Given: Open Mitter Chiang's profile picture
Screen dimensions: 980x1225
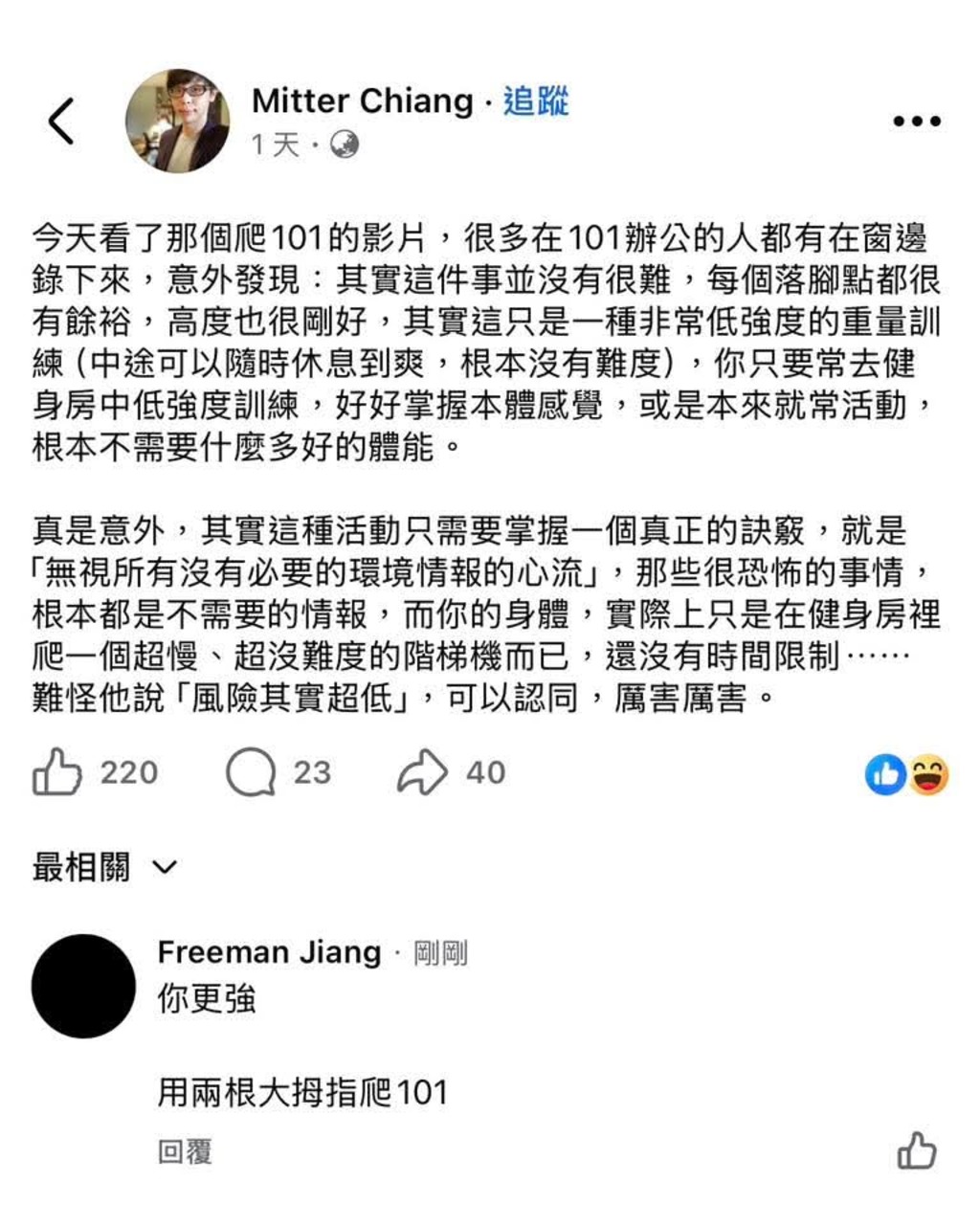Looking at the screenshot, I should point(178,121).
